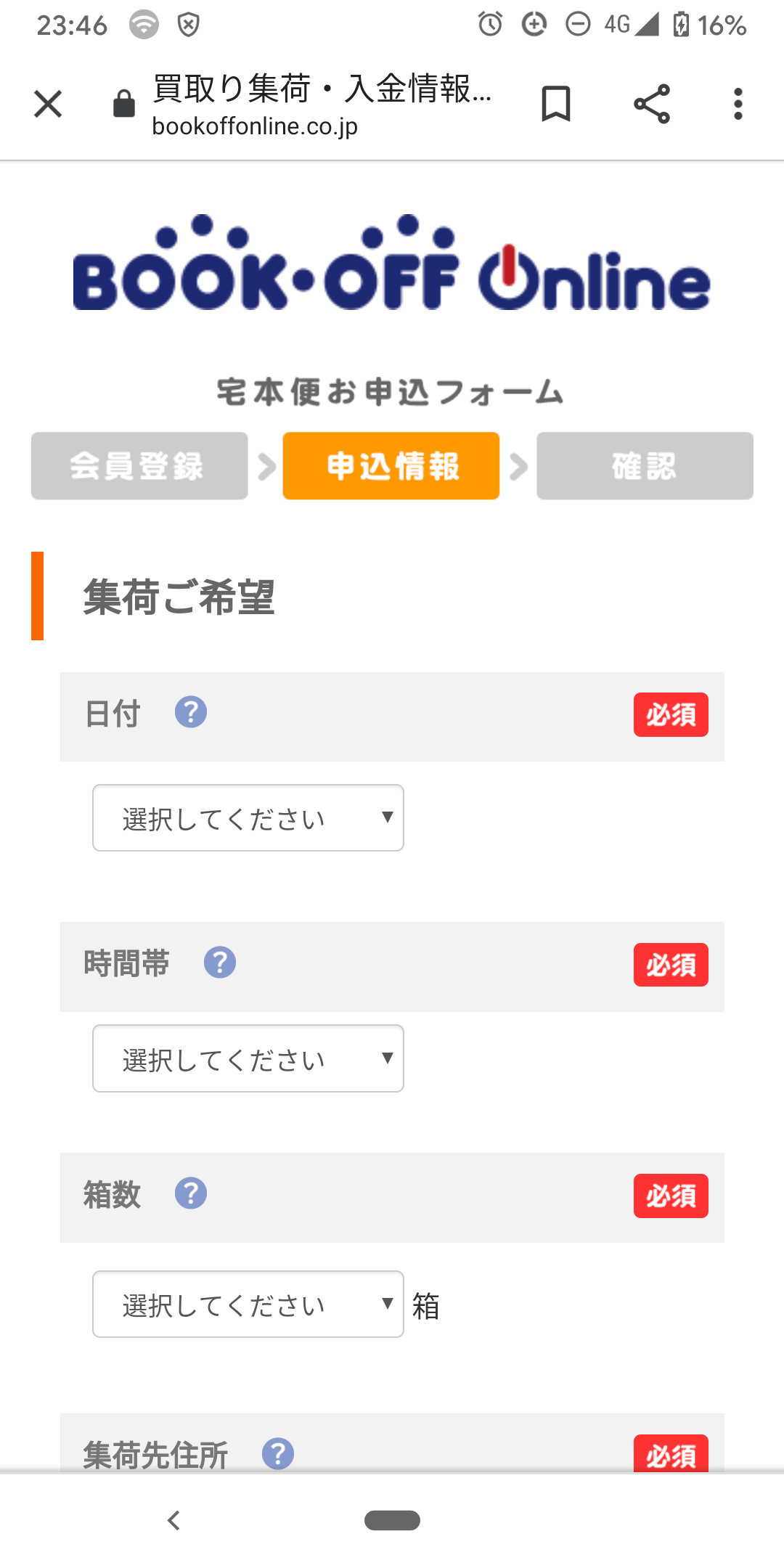The height and width of the screenshot is (1568, 784).
Task: Go back with system back button
Action: (x=173, y=1520)
